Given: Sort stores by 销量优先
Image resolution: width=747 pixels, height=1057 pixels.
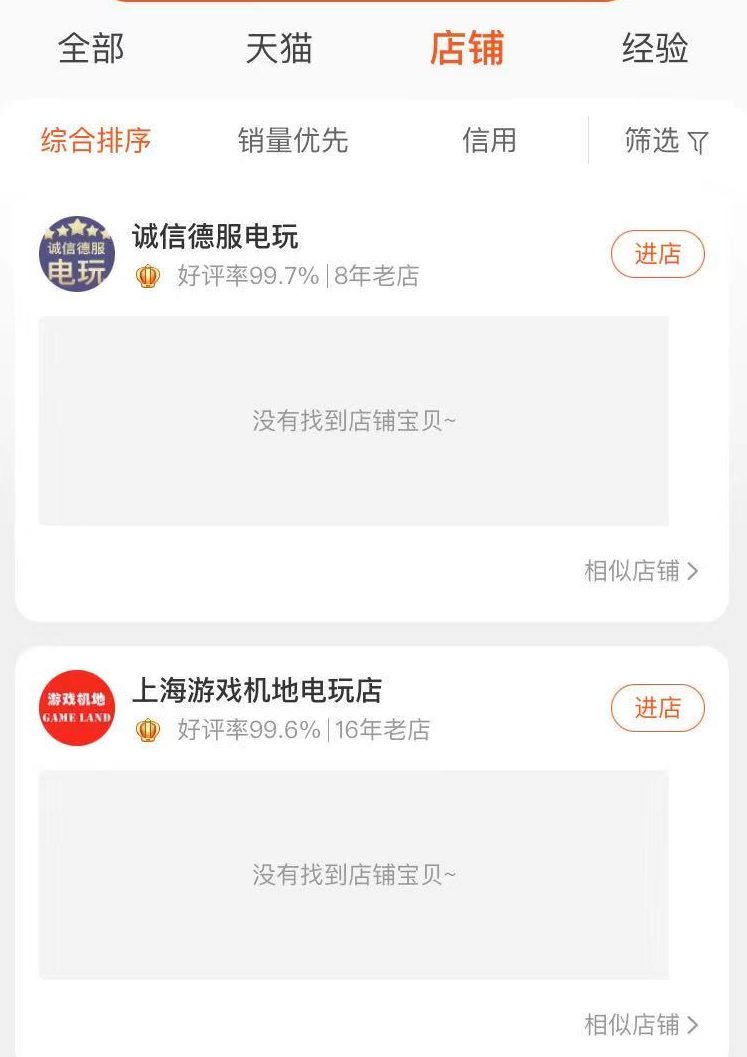Looking at the screenshot, I should tap(293, 141).
